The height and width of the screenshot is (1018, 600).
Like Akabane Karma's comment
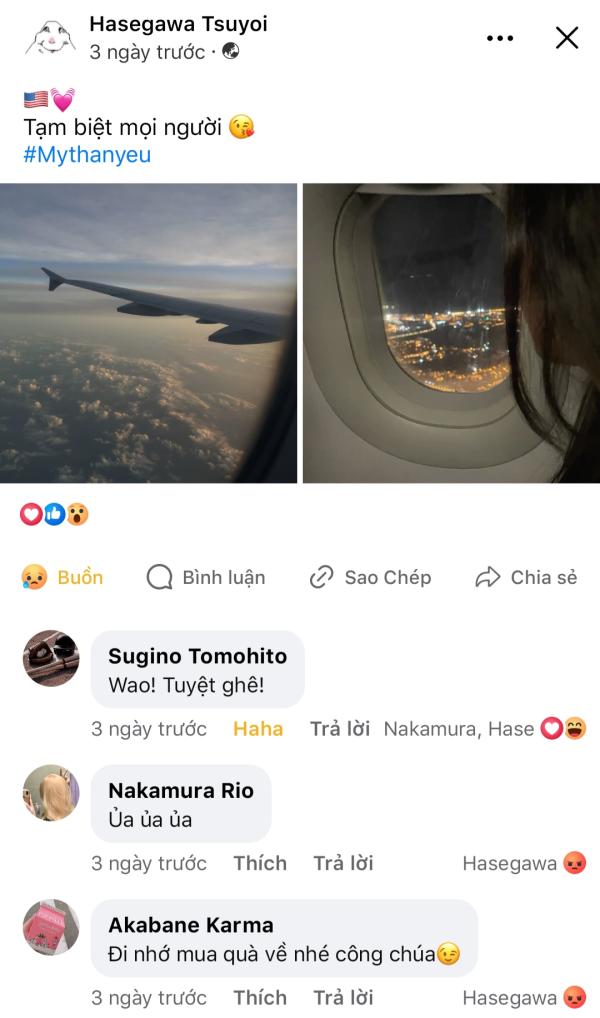(260, 997)
